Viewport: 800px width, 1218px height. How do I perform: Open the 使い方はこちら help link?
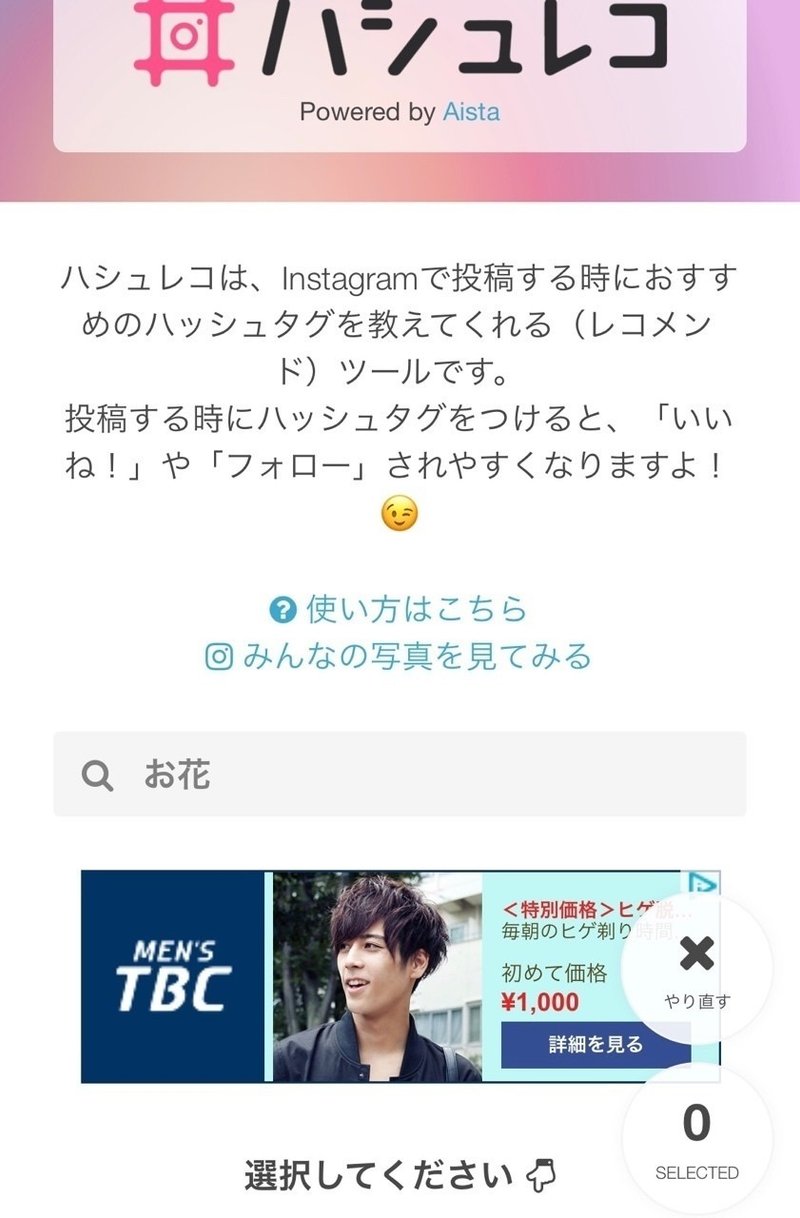[x=420, y=608]
